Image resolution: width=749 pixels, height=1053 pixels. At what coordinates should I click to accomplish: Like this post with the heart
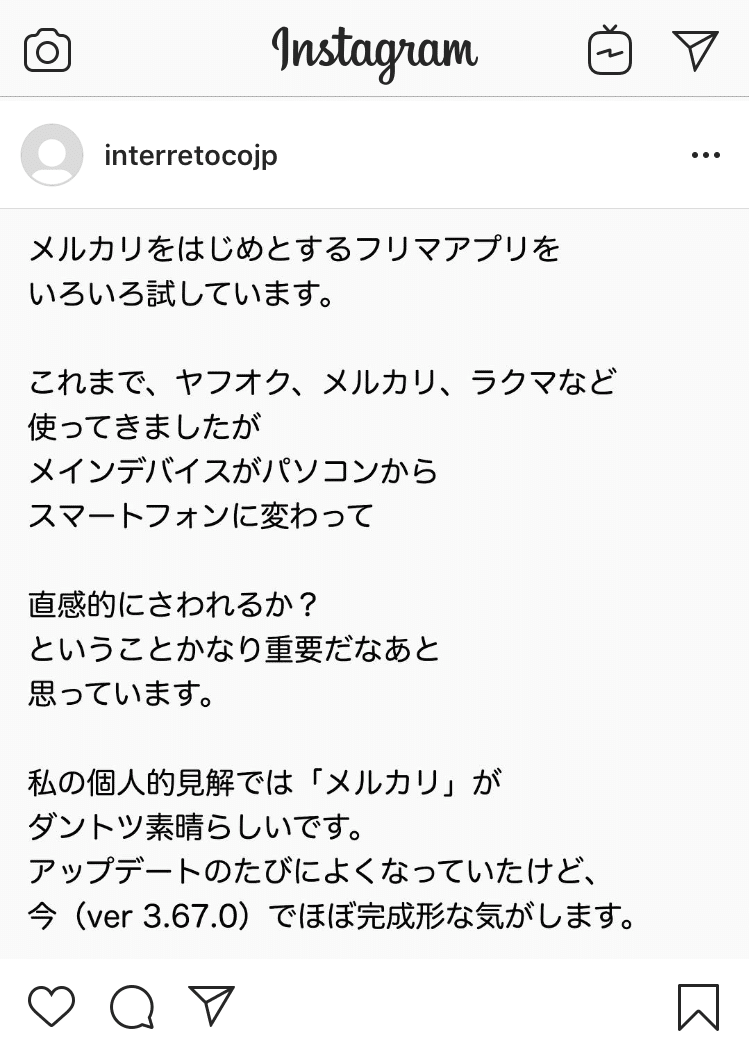pos(51,1006)
